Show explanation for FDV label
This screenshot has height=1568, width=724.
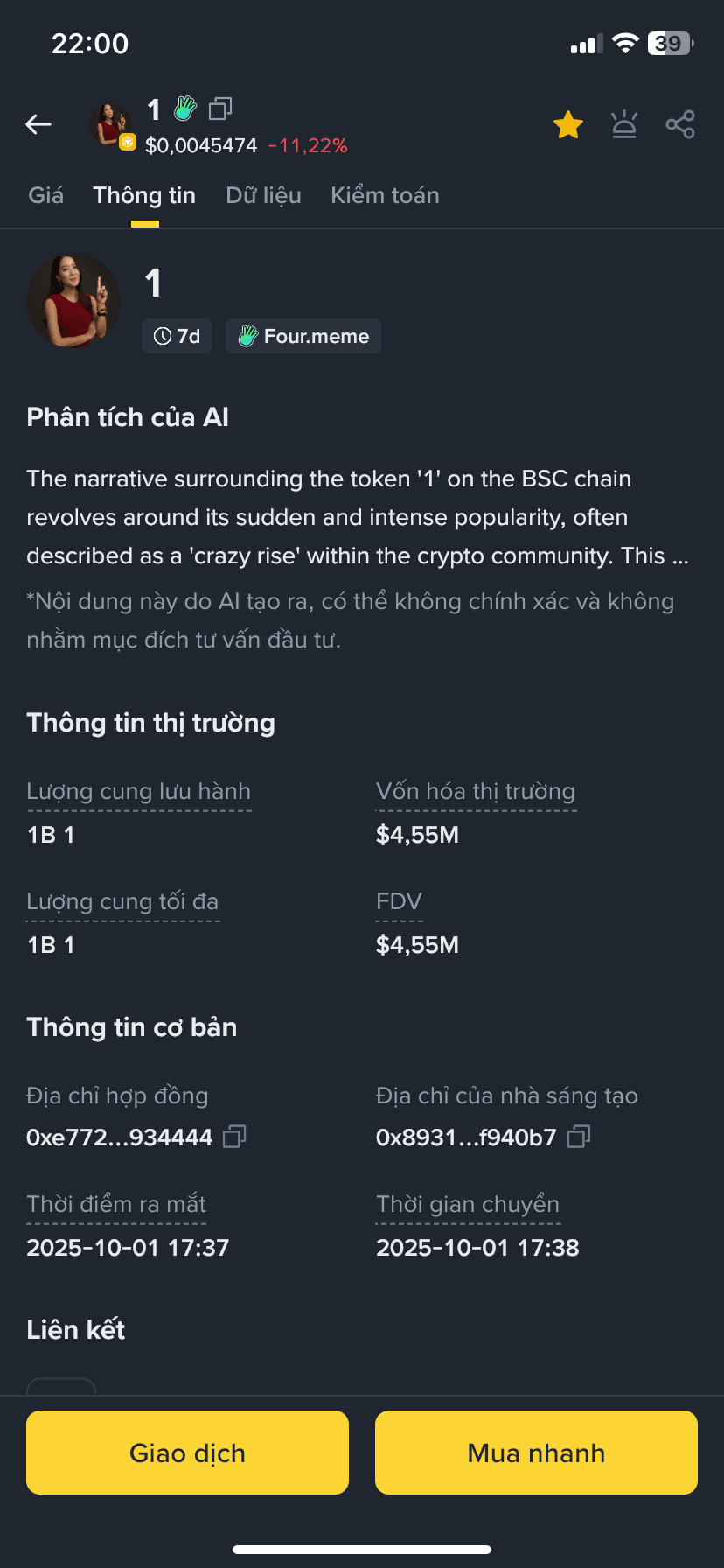point(399,902)
